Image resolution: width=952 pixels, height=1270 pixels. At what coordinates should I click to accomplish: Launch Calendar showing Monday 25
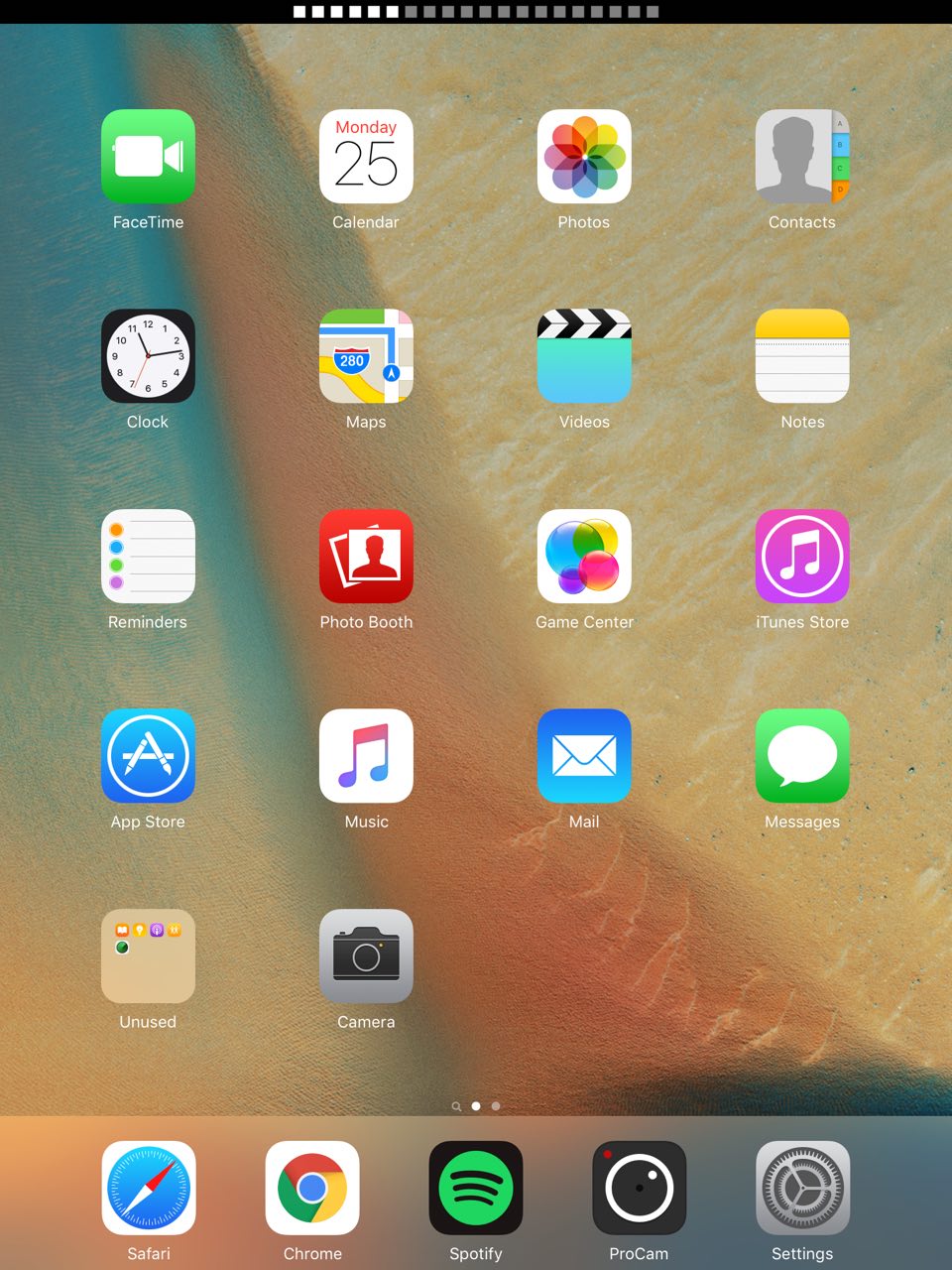tap(366, 157)
